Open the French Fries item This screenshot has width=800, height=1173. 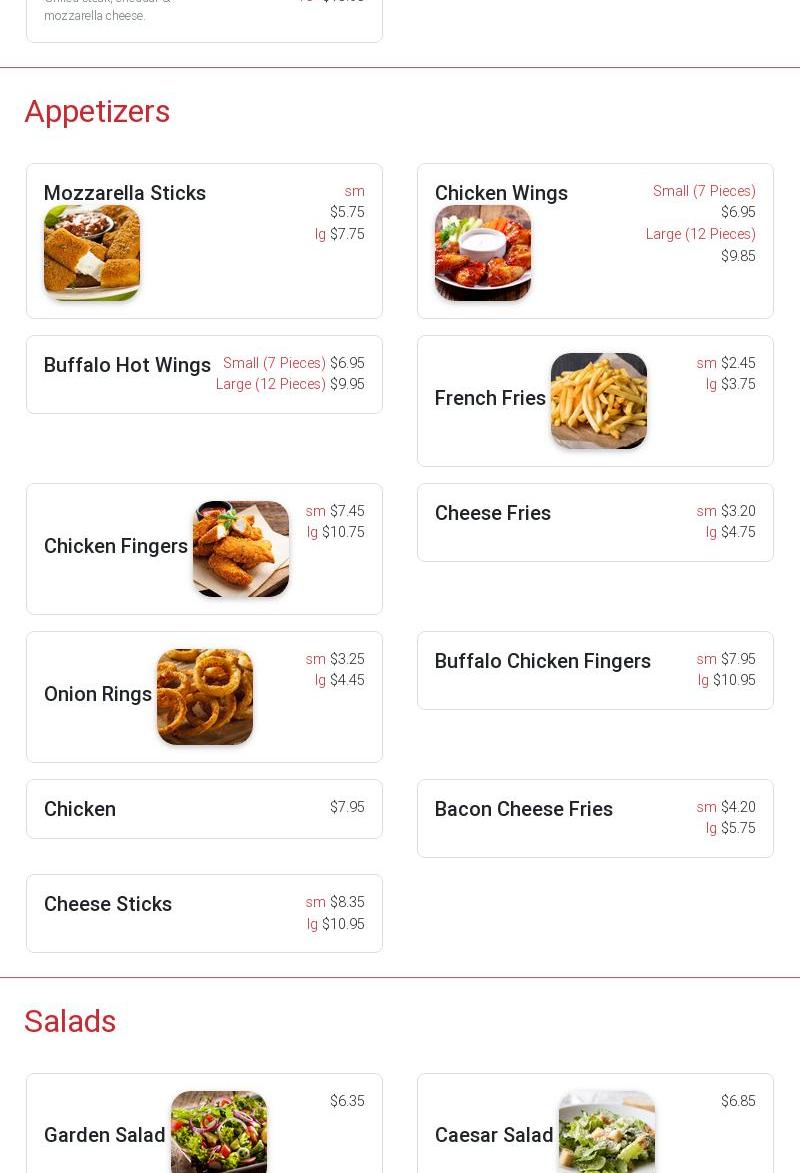[595, 400]
